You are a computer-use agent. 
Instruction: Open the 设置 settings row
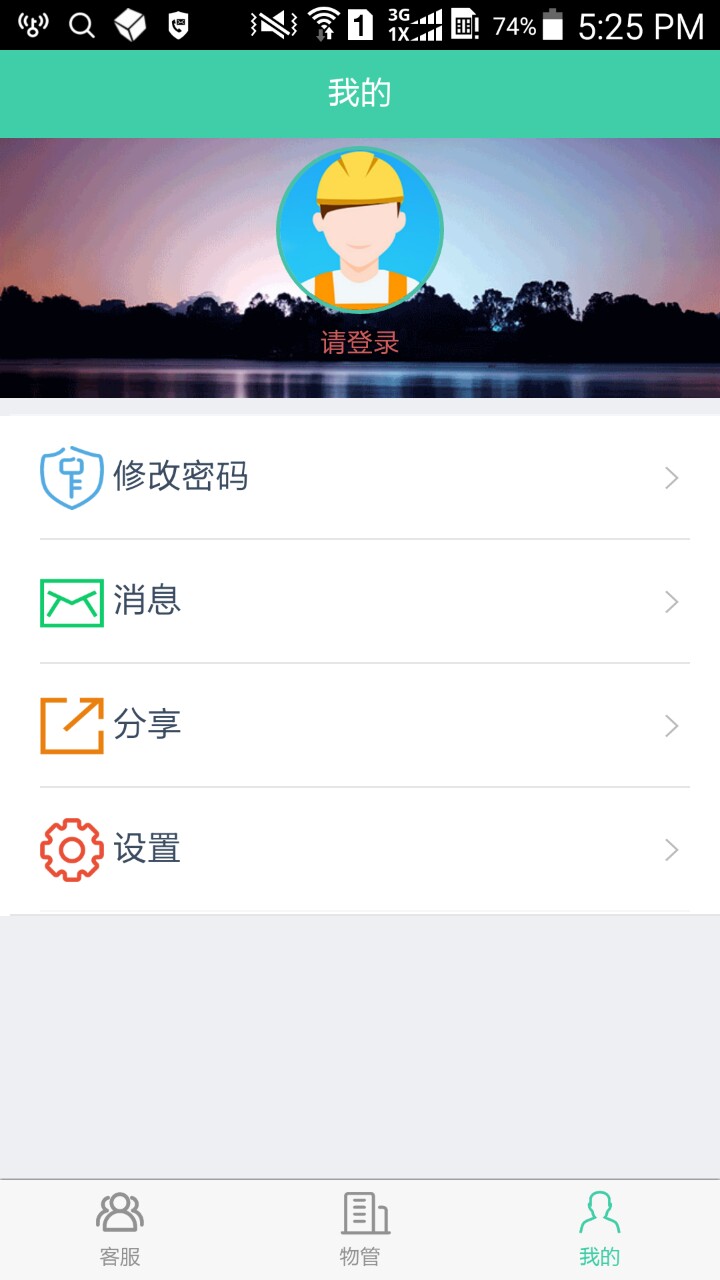360,849
